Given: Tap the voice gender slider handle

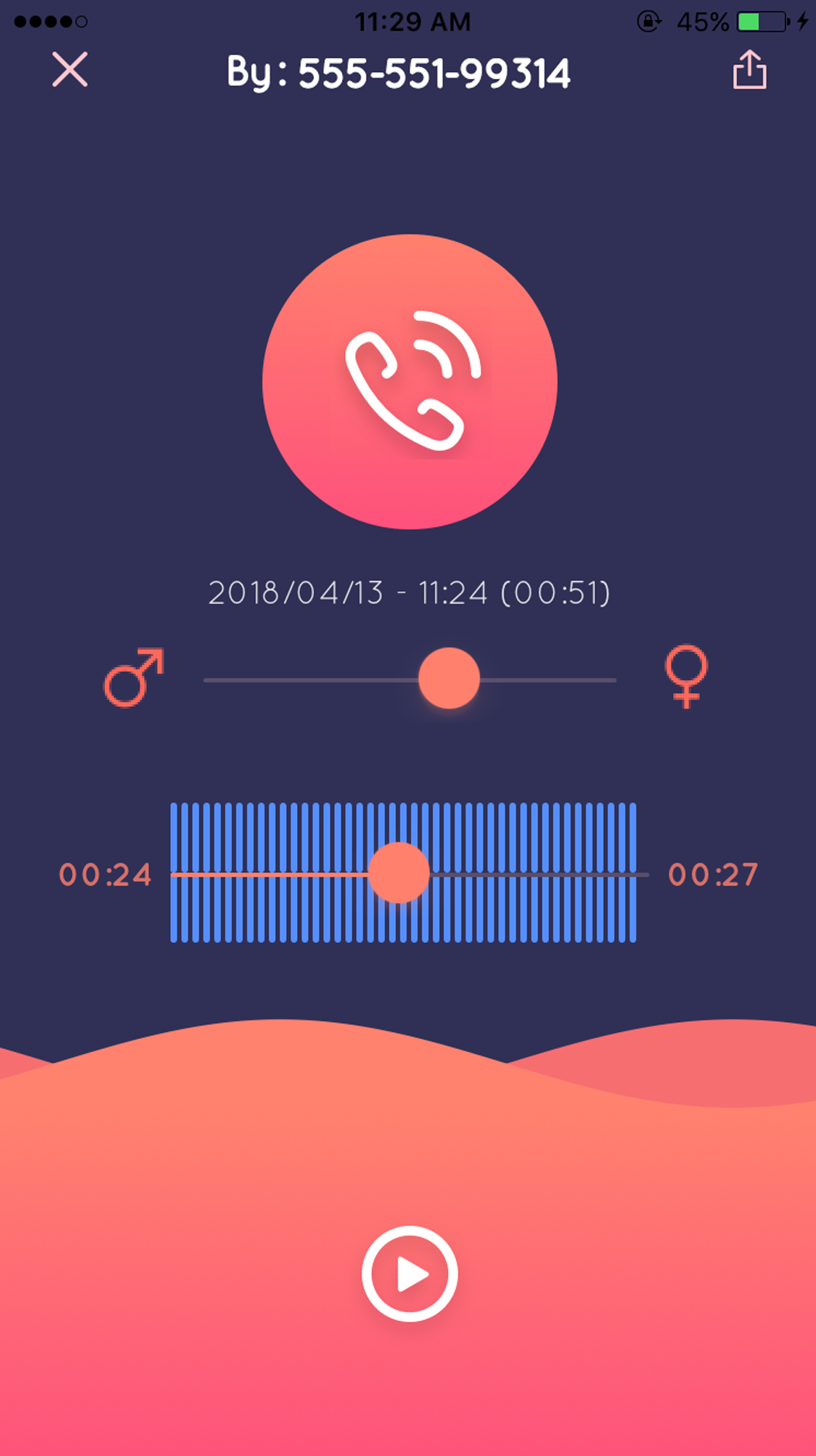Looking at the screenshot, I should [449, 678].
